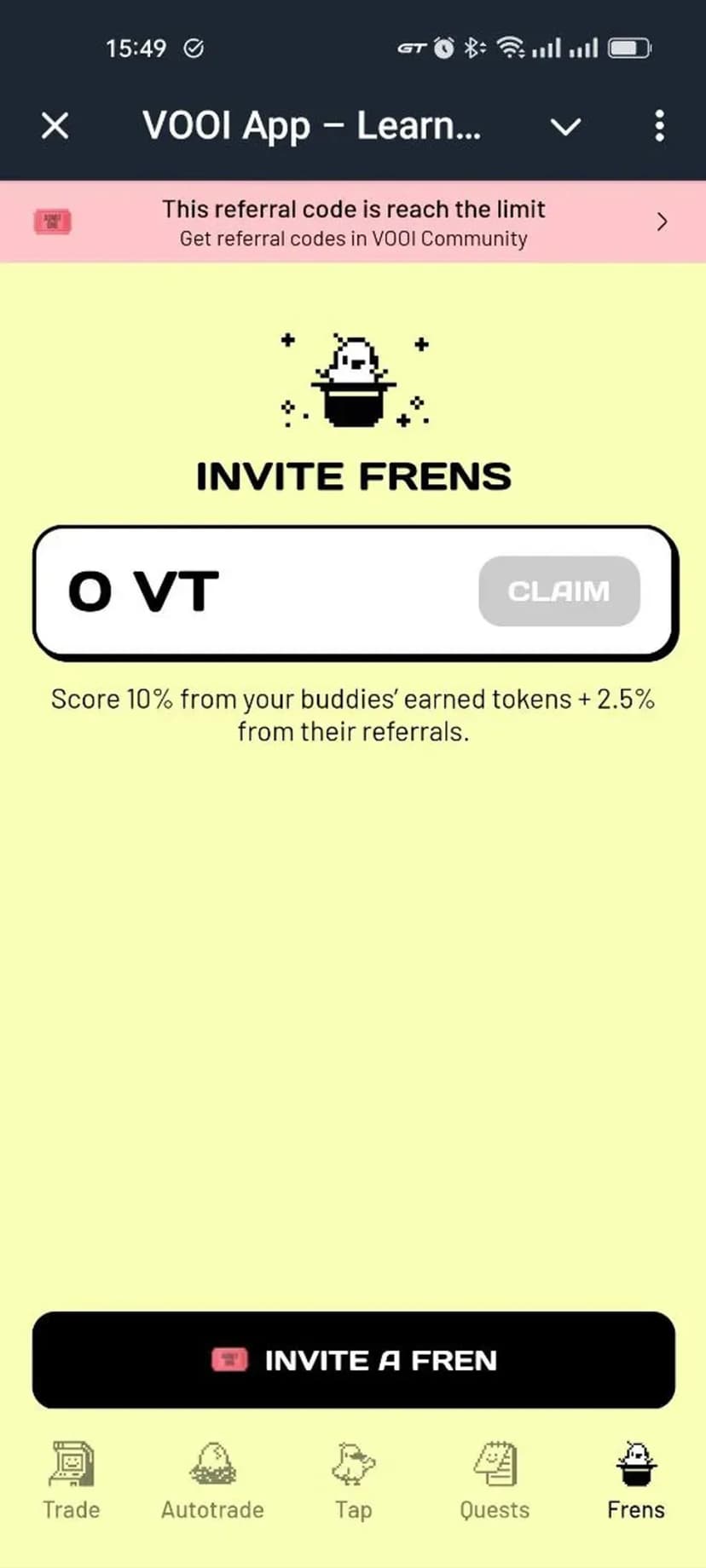
Task: Open the referral code limit banner
Action: (353, 222)
